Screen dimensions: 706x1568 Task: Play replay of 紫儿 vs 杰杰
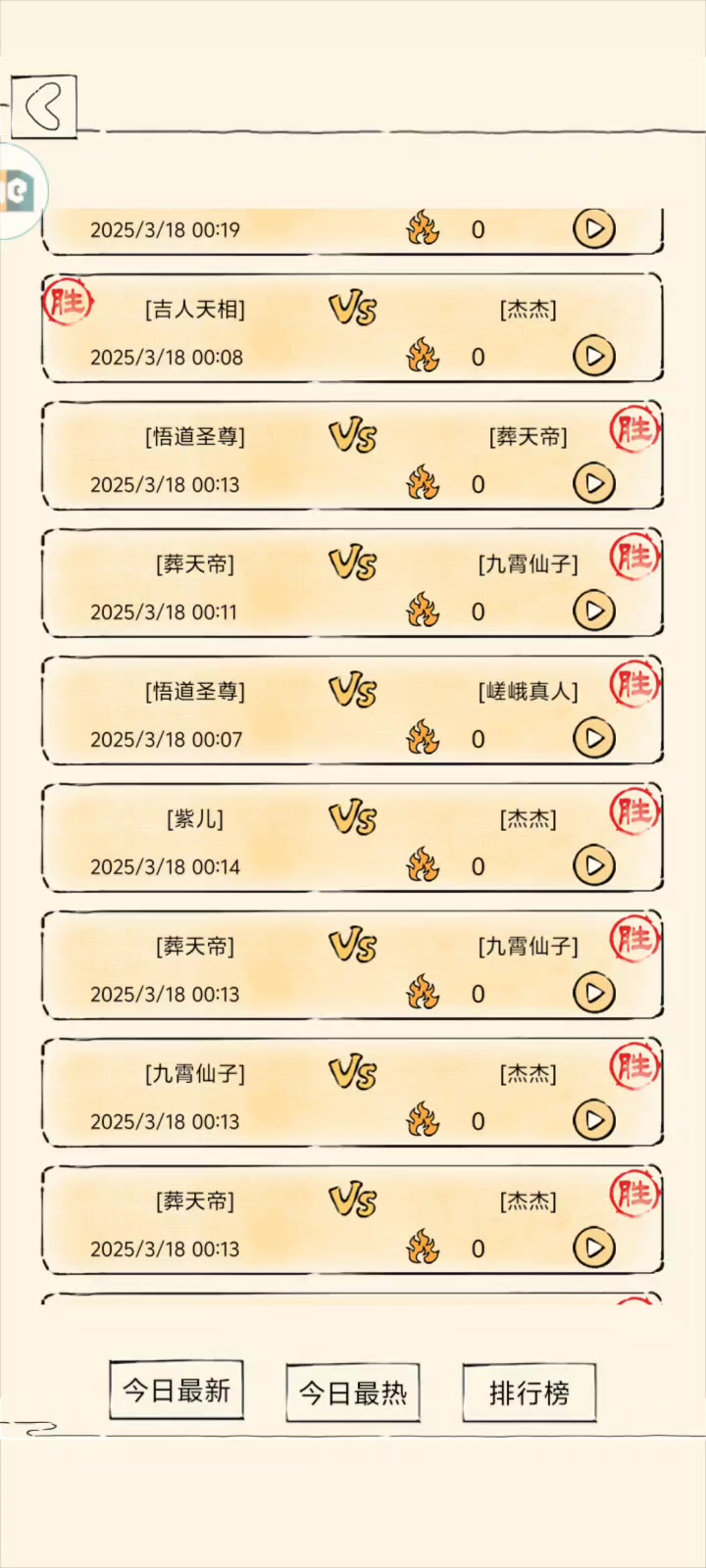coord(593,865)
